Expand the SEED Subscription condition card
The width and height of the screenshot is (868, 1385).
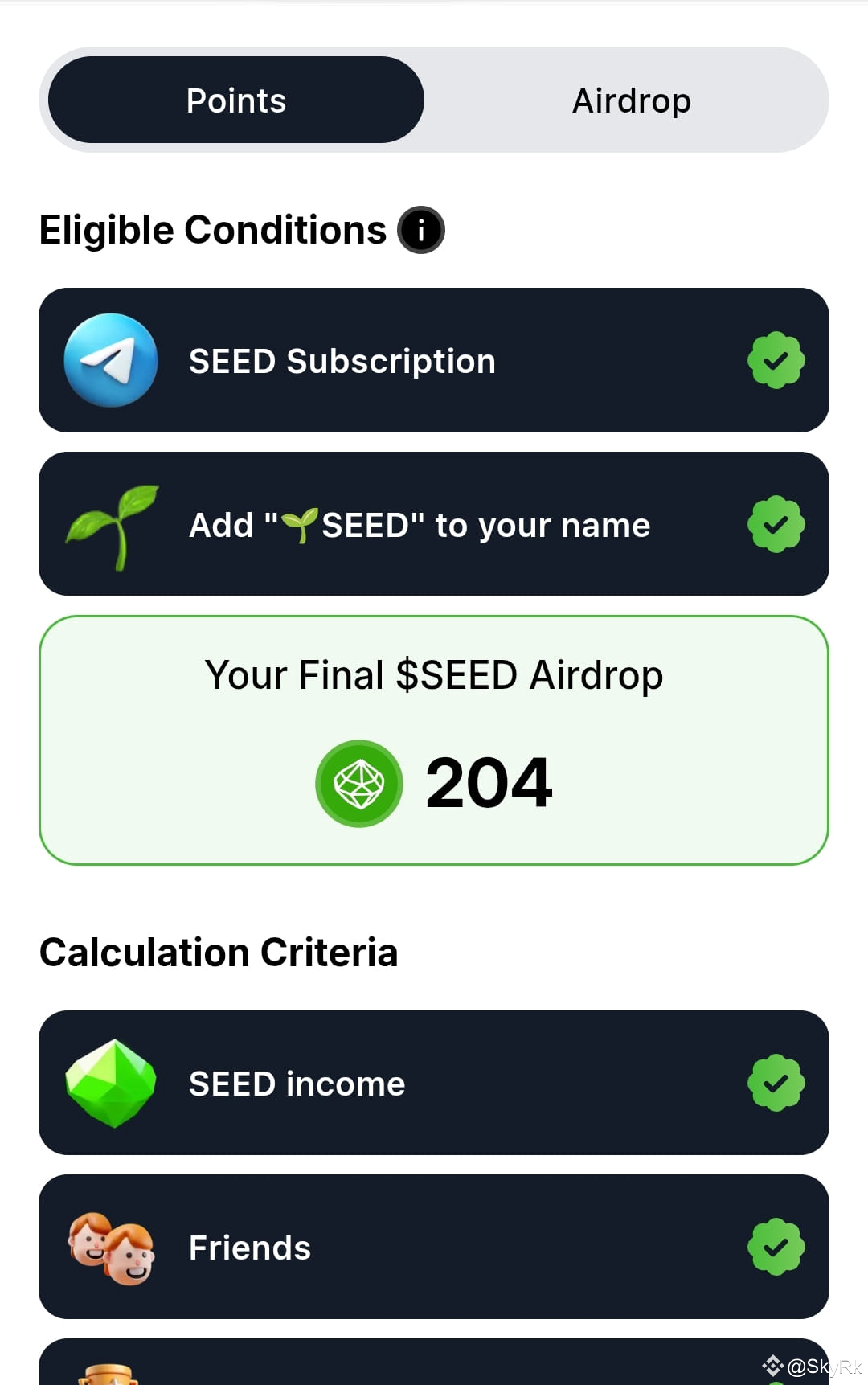[434, 360]
